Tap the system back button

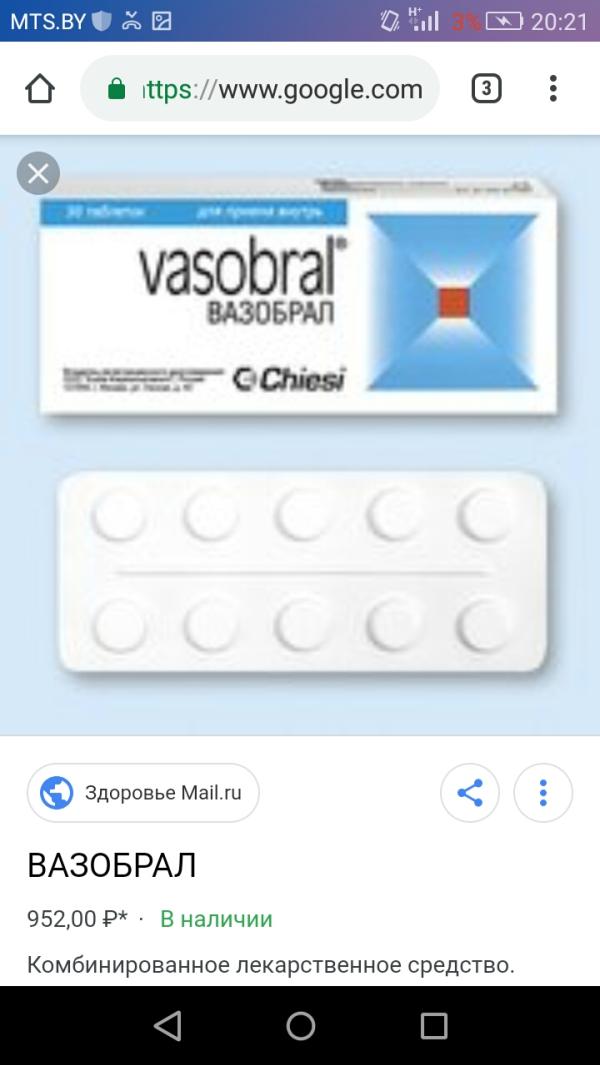pos(167,1025)
